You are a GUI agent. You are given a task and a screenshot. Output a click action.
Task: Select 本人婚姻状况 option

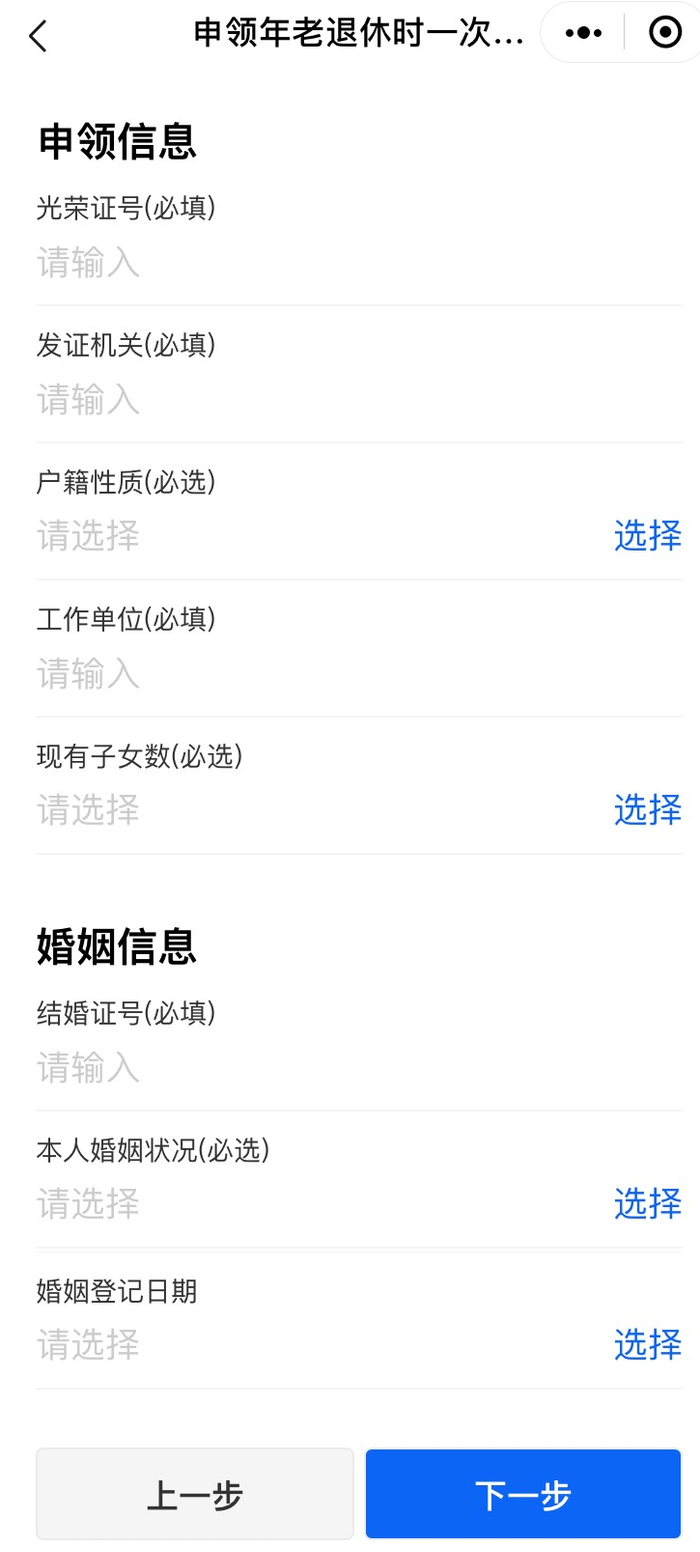pyautogui.click(x=647, y=1203)
